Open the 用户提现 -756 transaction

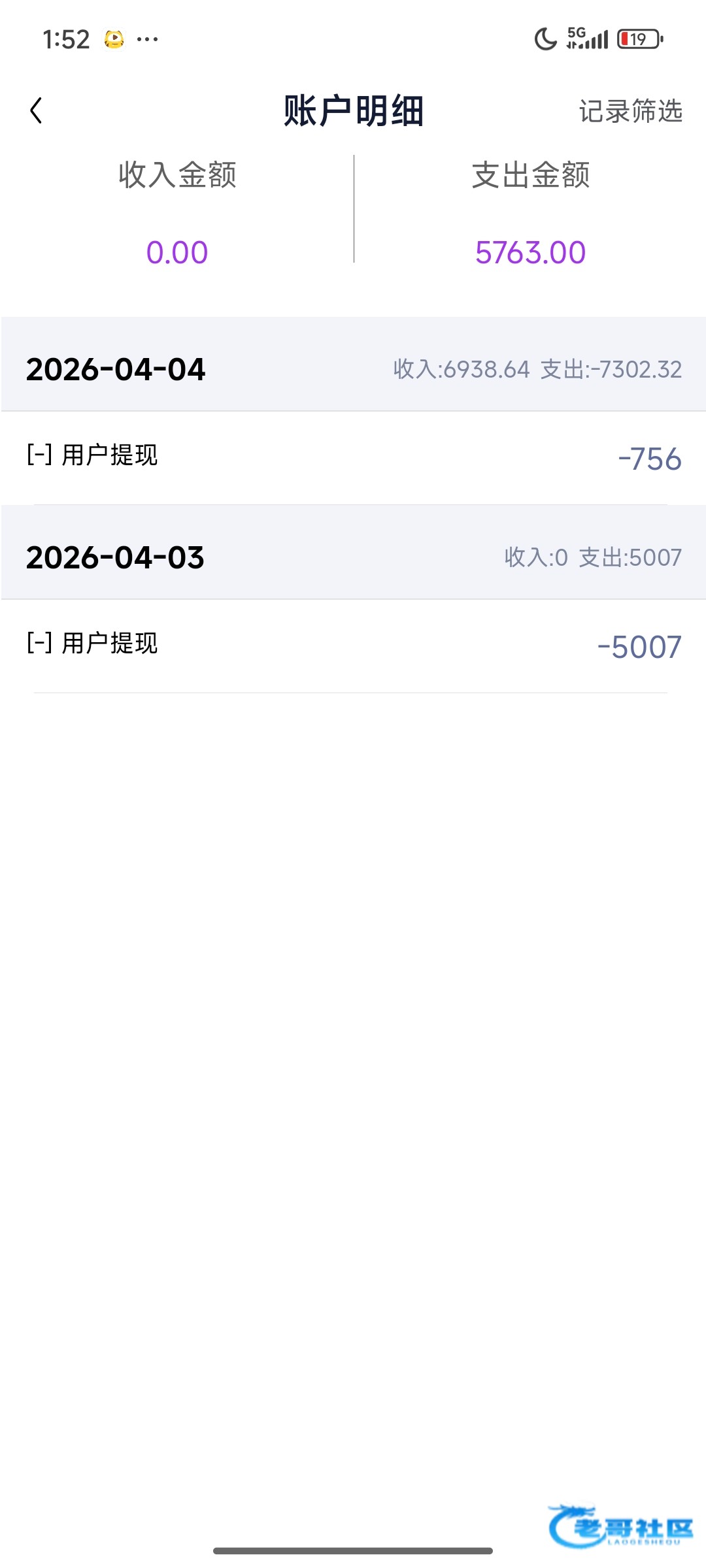(353, 457)
